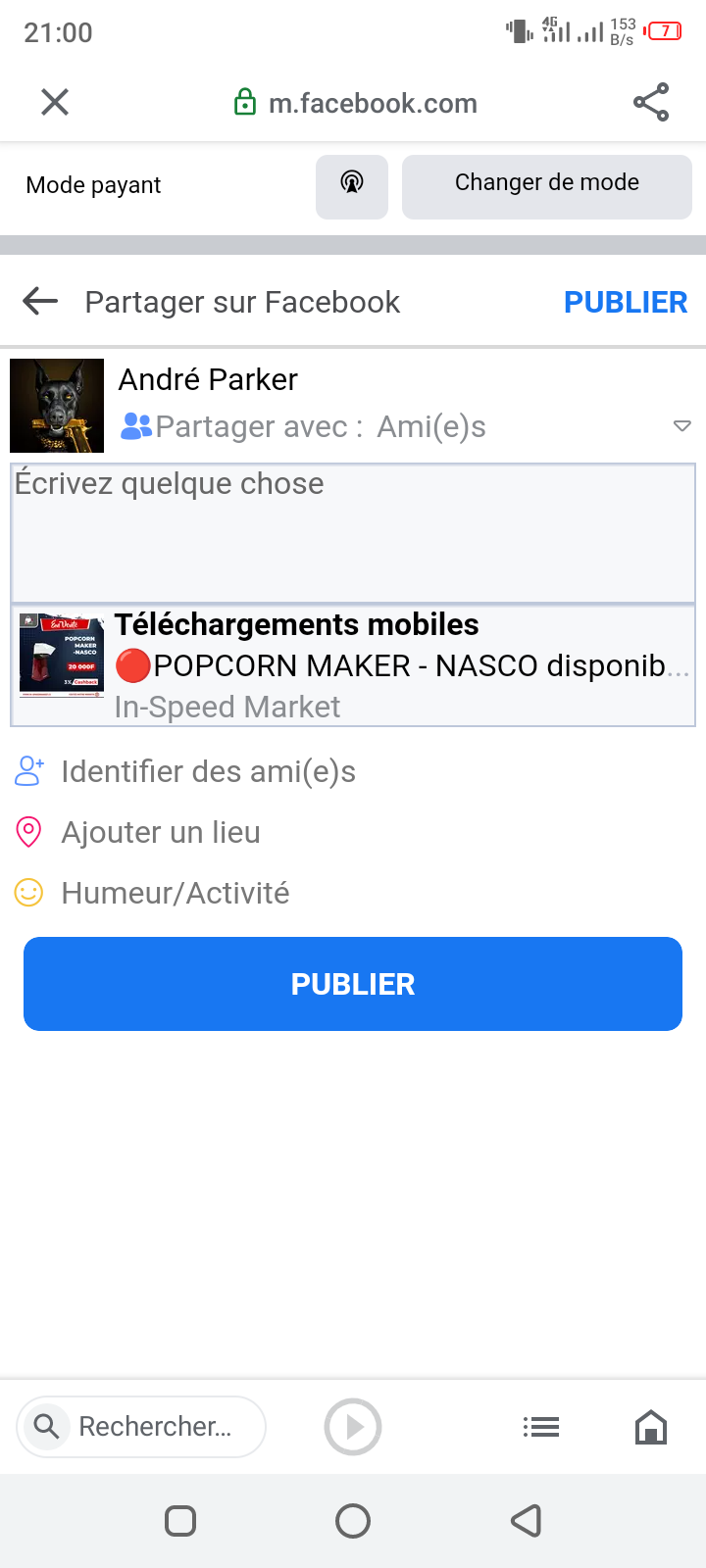The height and width of the screenshot is (1568, 706).
Task: Open the Partager avec audience dropdown
Action: coord(681,426)
